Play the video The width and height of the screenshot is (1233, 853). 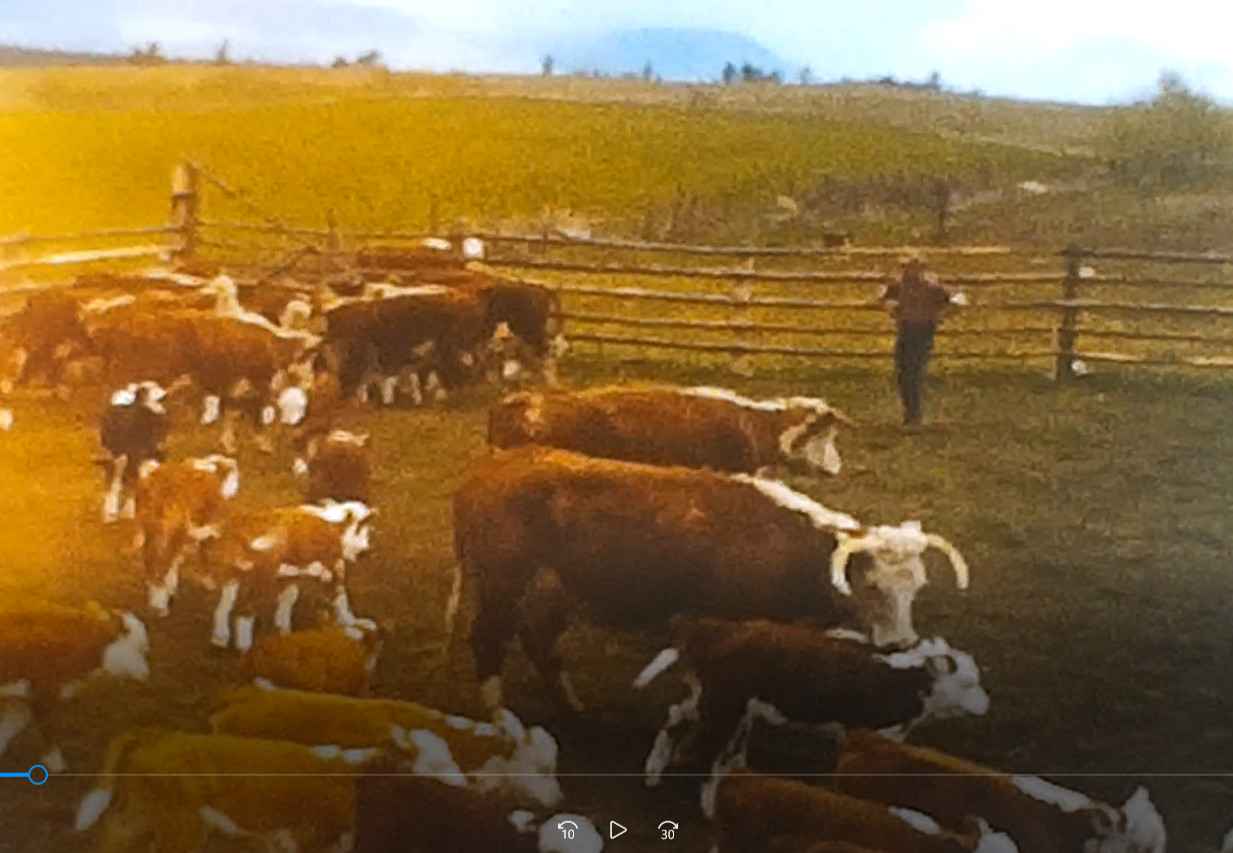pyautogui.click(x=618, y=830)
